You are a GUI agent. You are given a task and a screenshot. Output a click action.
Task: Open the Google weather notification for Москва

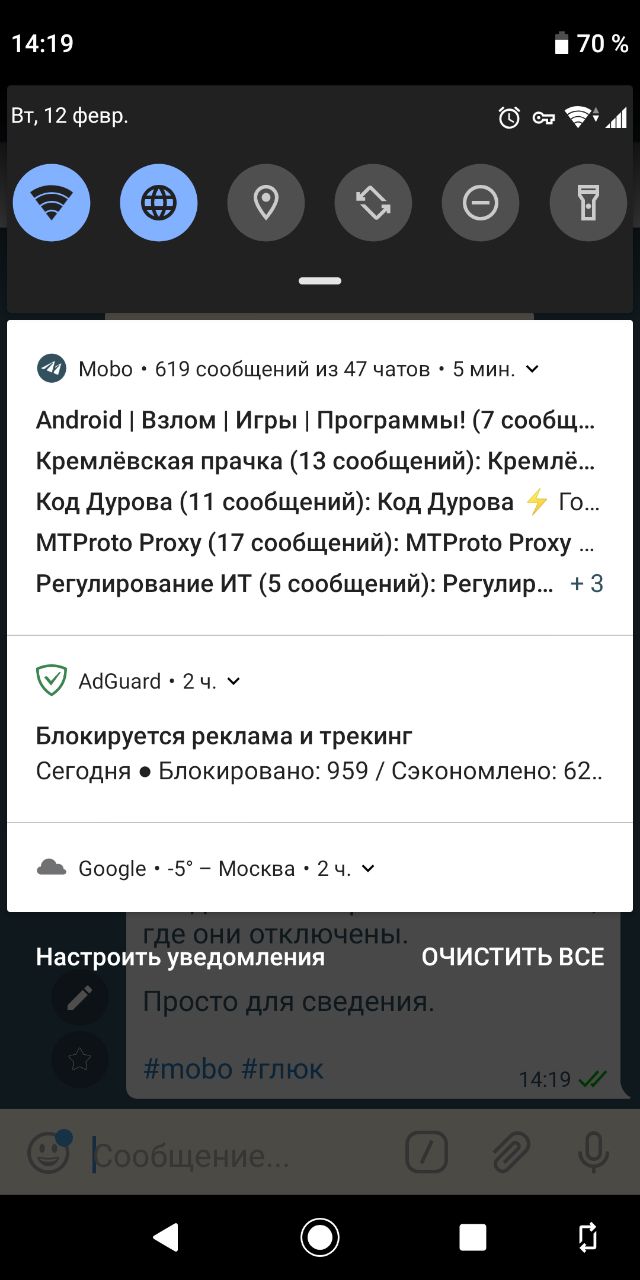(320, 868)
